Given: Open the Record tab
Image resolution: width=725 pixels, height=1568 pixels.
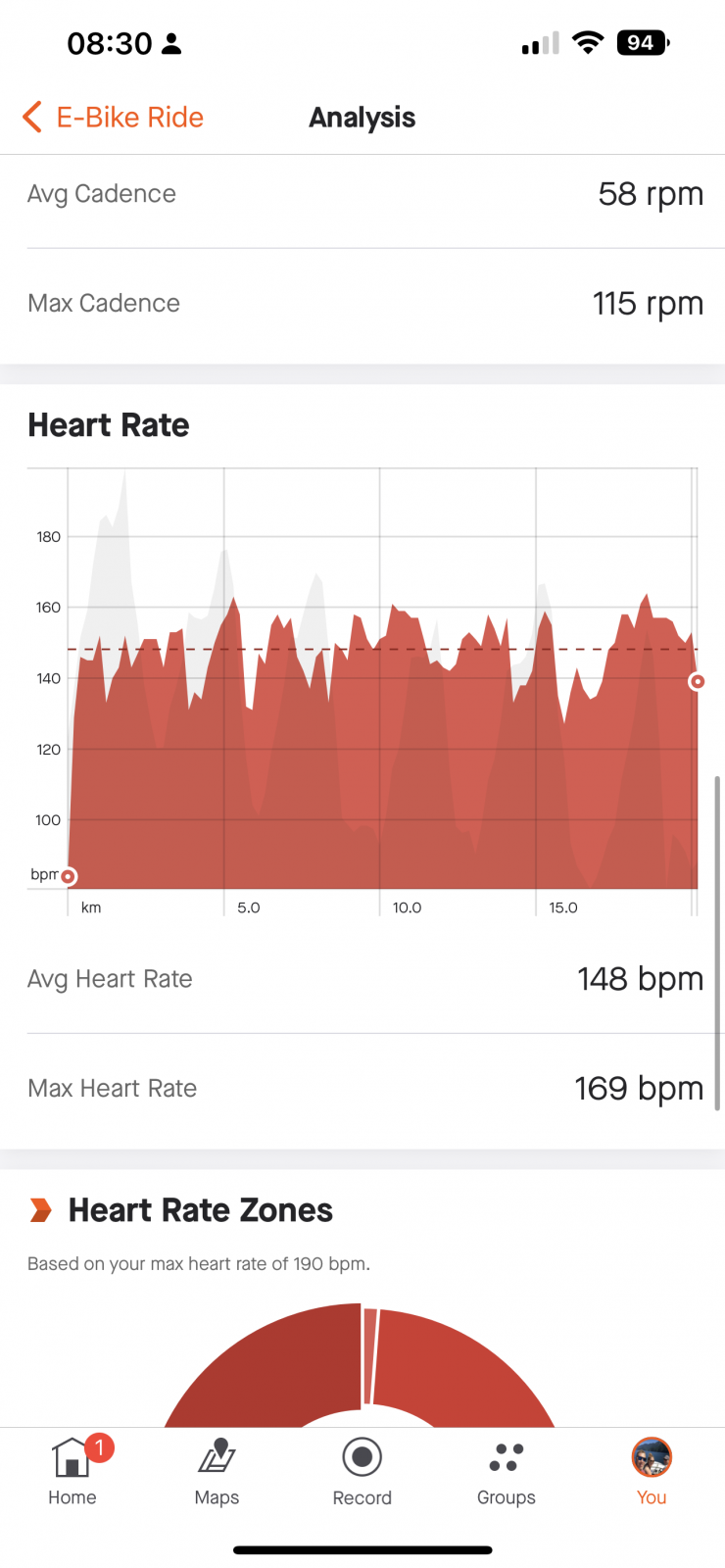Looking at the screenshot, I should 362,1471.
